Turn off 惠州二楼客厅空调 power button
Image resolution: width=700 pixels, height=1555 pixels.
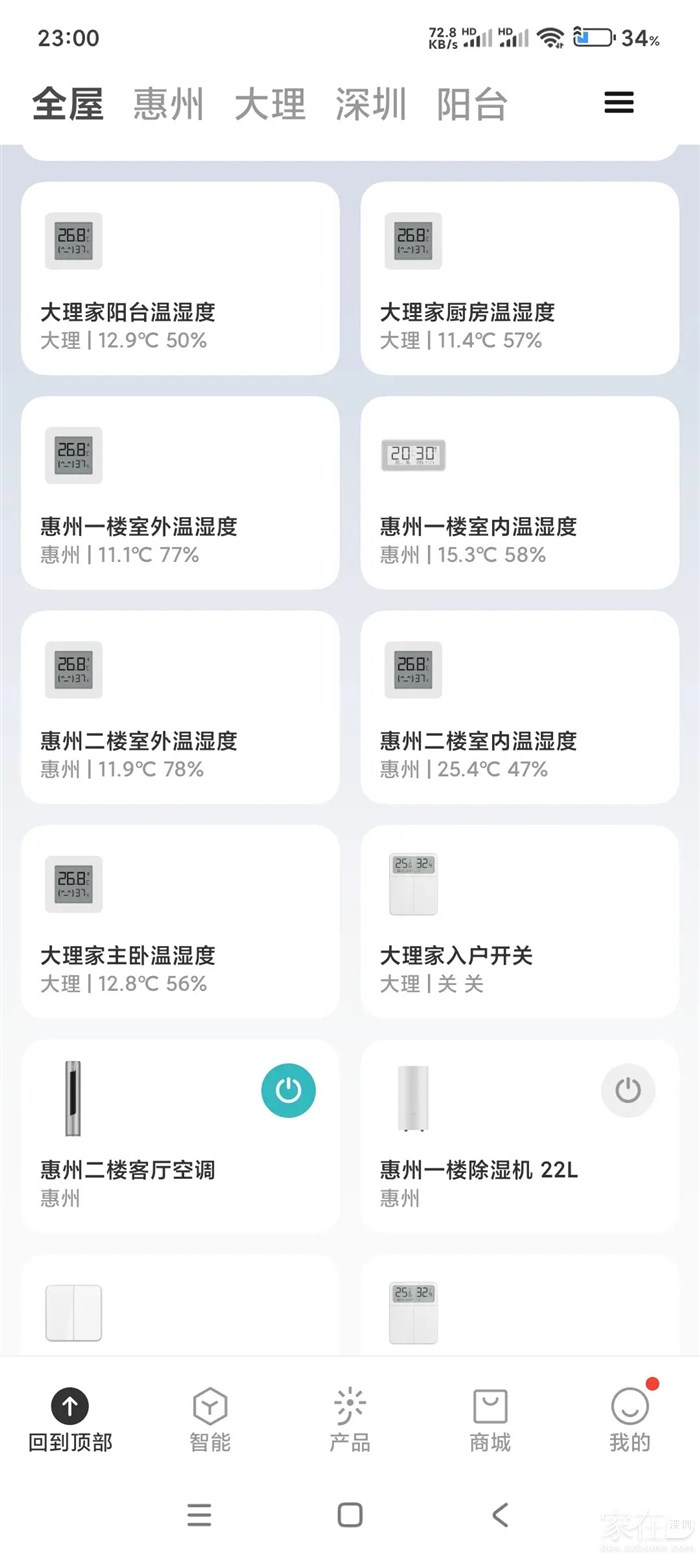click(288, 1090)
